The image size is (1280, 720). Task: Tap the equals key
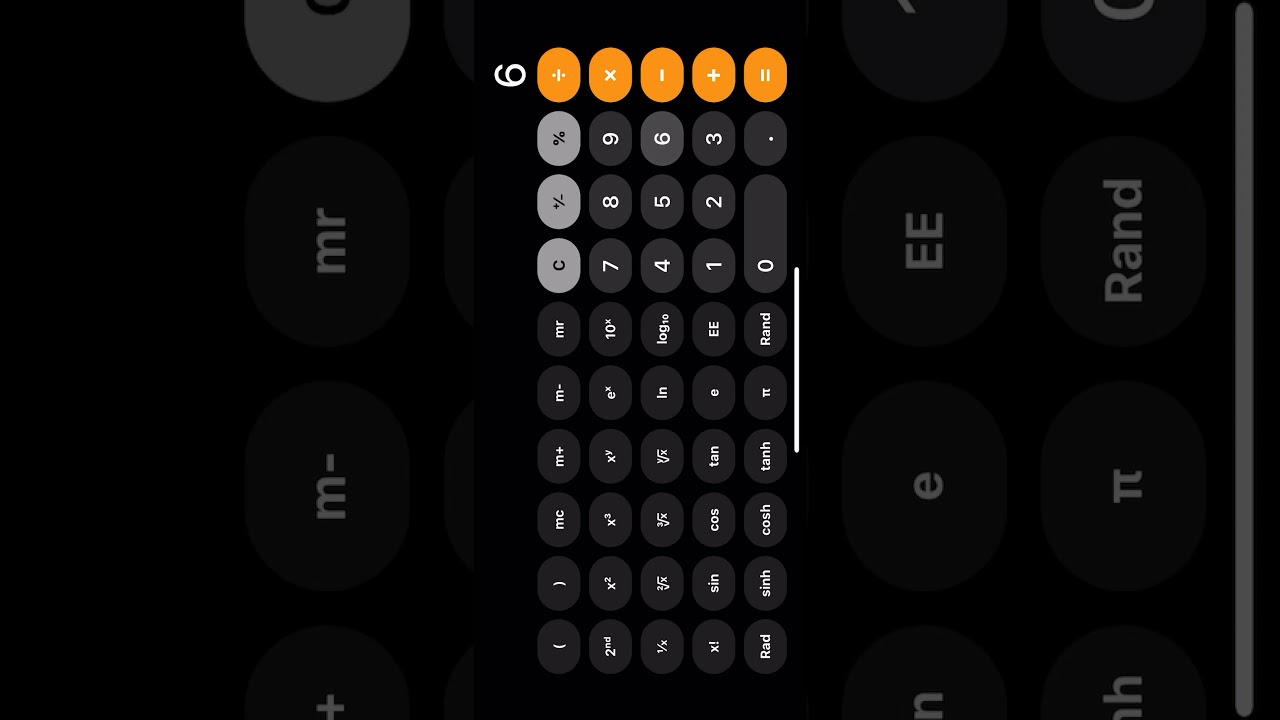(x=766, y=75)
